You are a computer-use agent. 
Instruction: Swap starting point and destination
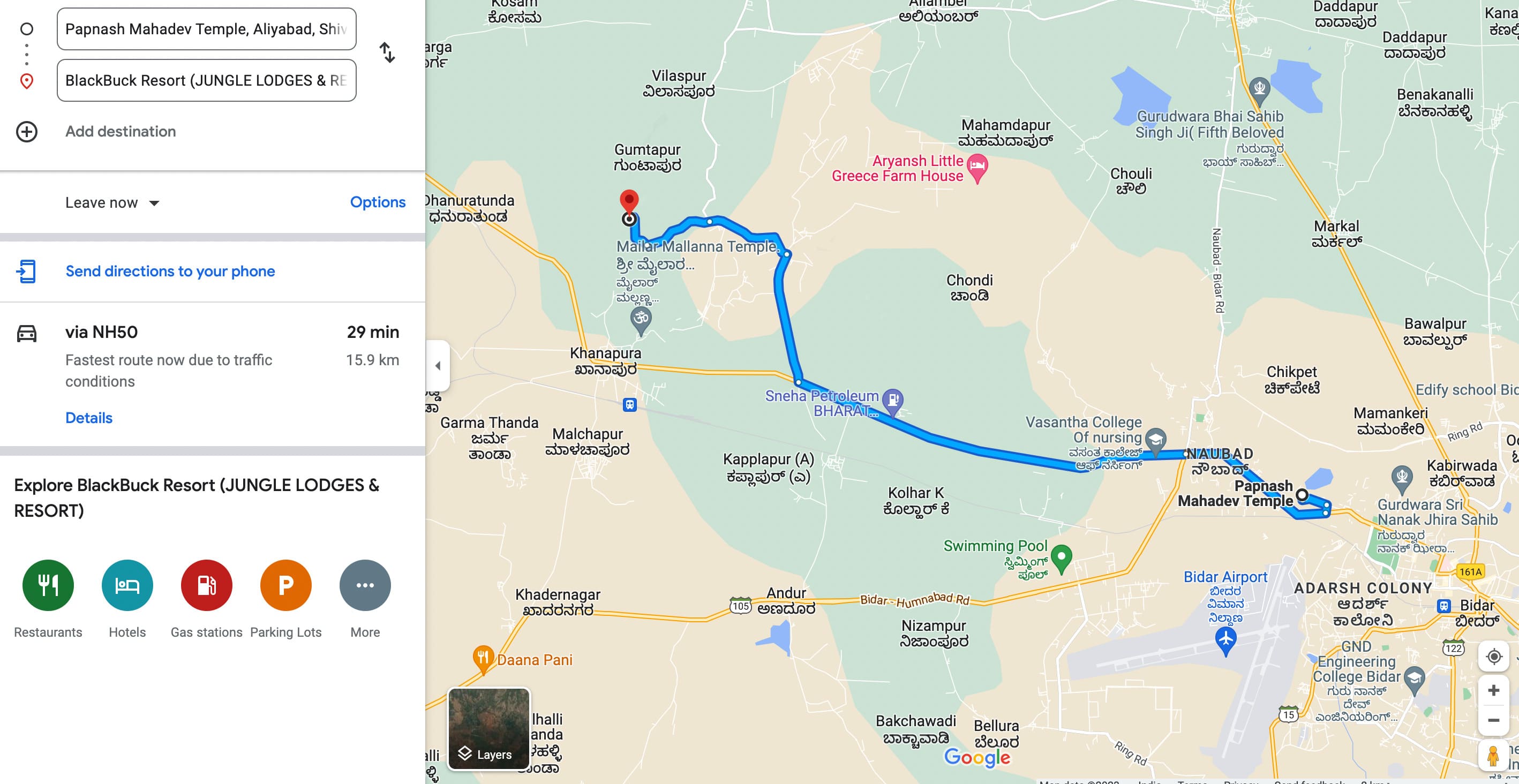coord(387,53)
